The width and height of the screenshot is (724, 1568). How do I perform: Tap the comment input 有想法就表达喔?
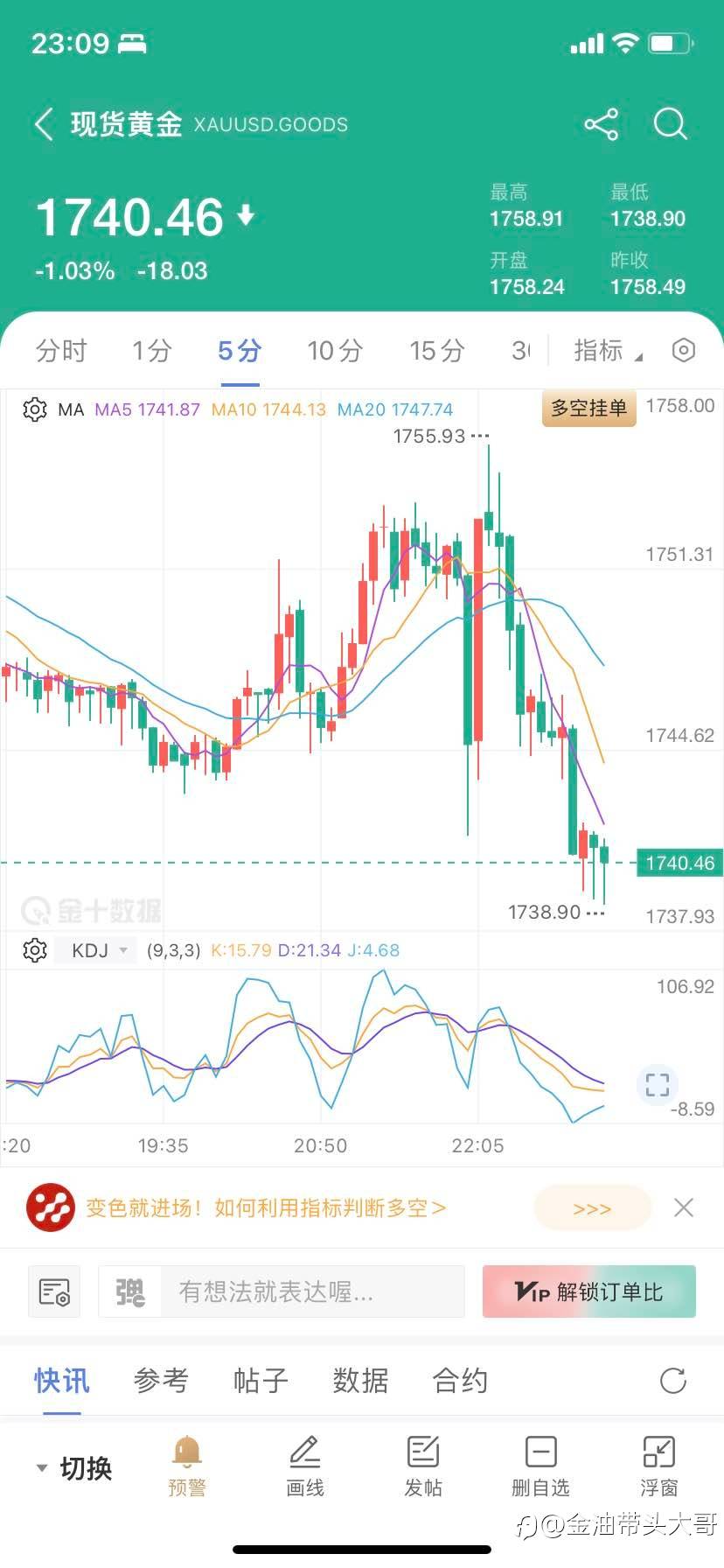click(282, 1291)
